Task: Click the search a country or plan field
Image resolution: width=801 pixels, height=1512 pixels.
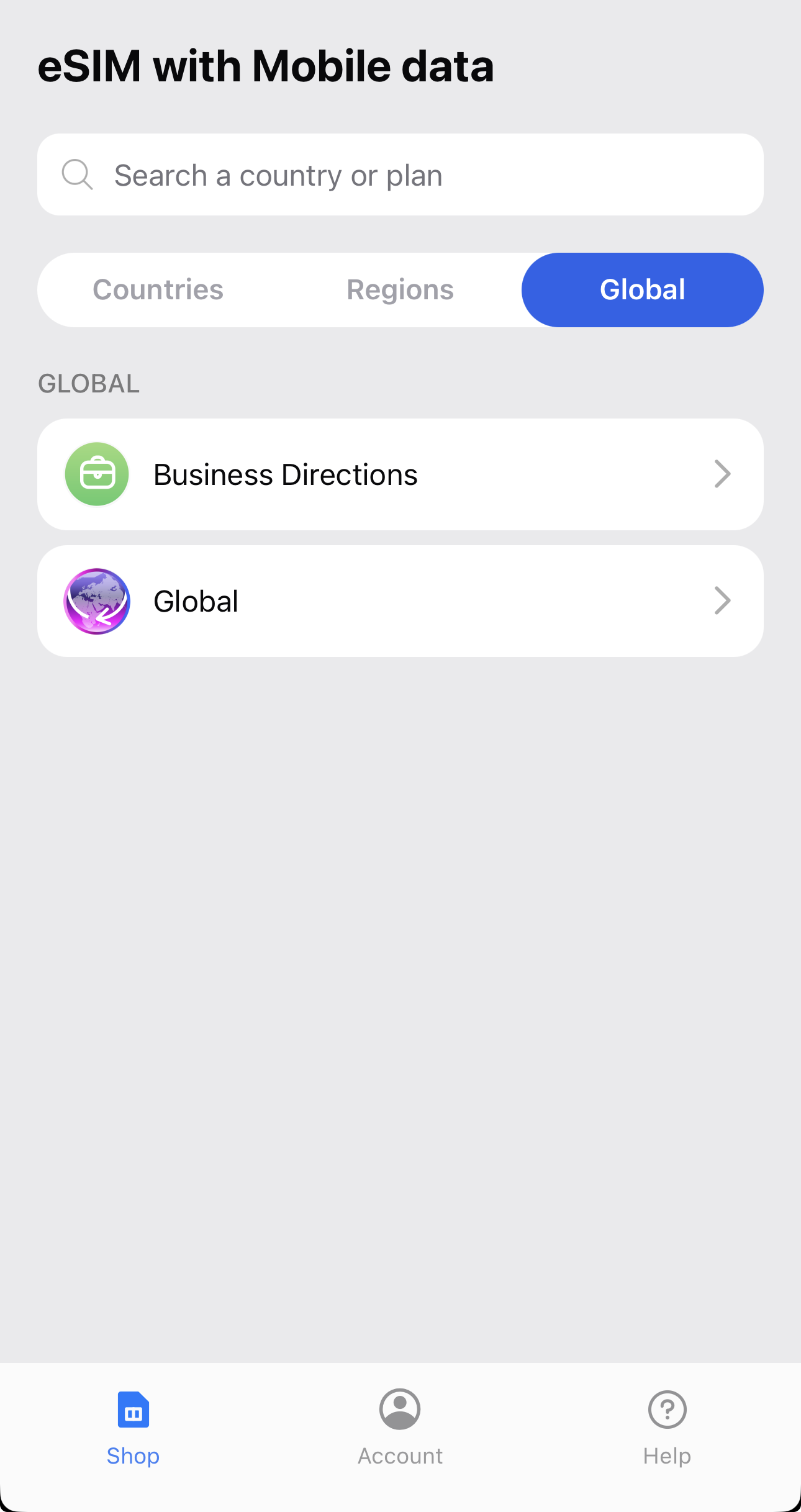Action: point(400,174)
